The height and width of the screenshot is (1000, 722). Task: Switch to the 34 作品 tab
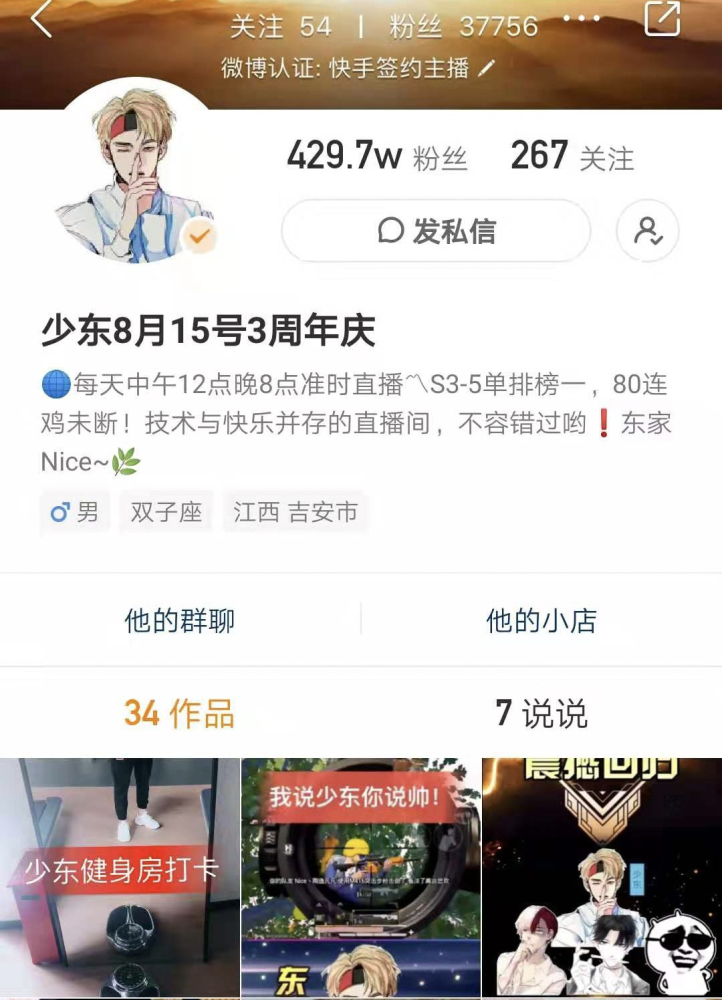tap(180, 713)
